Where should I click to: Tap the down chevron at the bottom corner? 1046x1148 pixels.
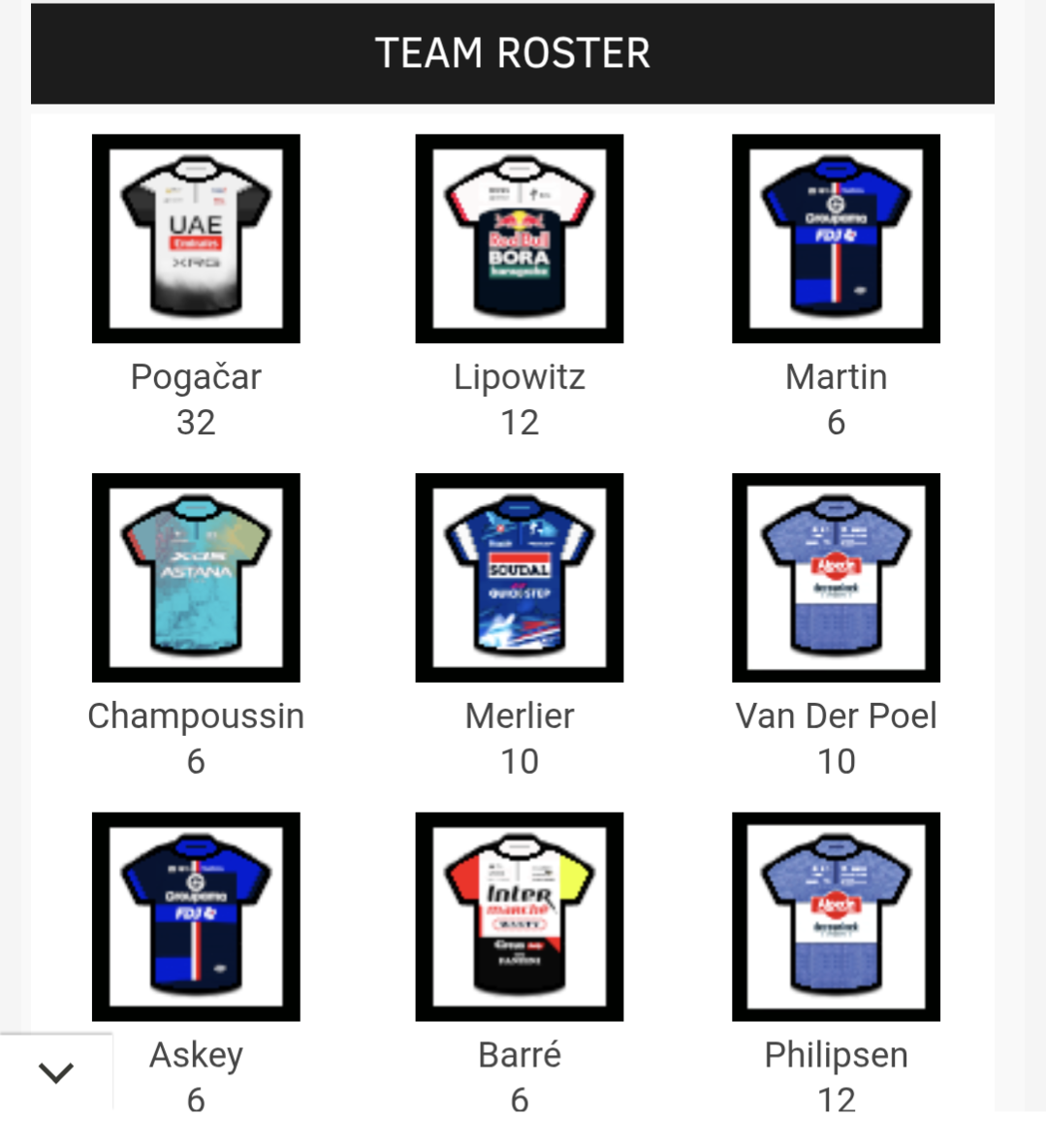[56, 1072]
